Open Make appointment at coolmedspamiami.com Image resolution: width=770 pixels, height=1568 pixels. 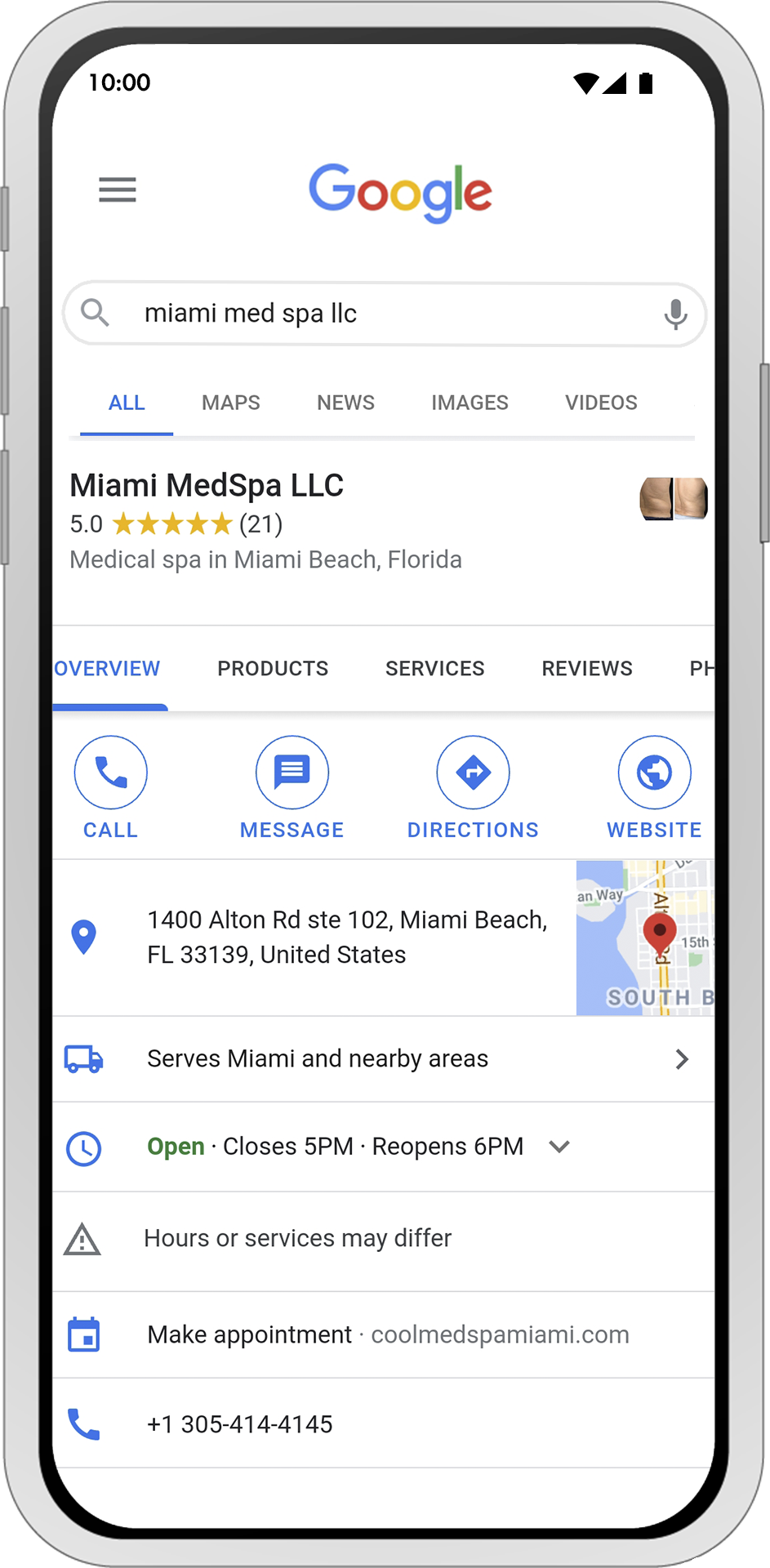coord(388,1335)
